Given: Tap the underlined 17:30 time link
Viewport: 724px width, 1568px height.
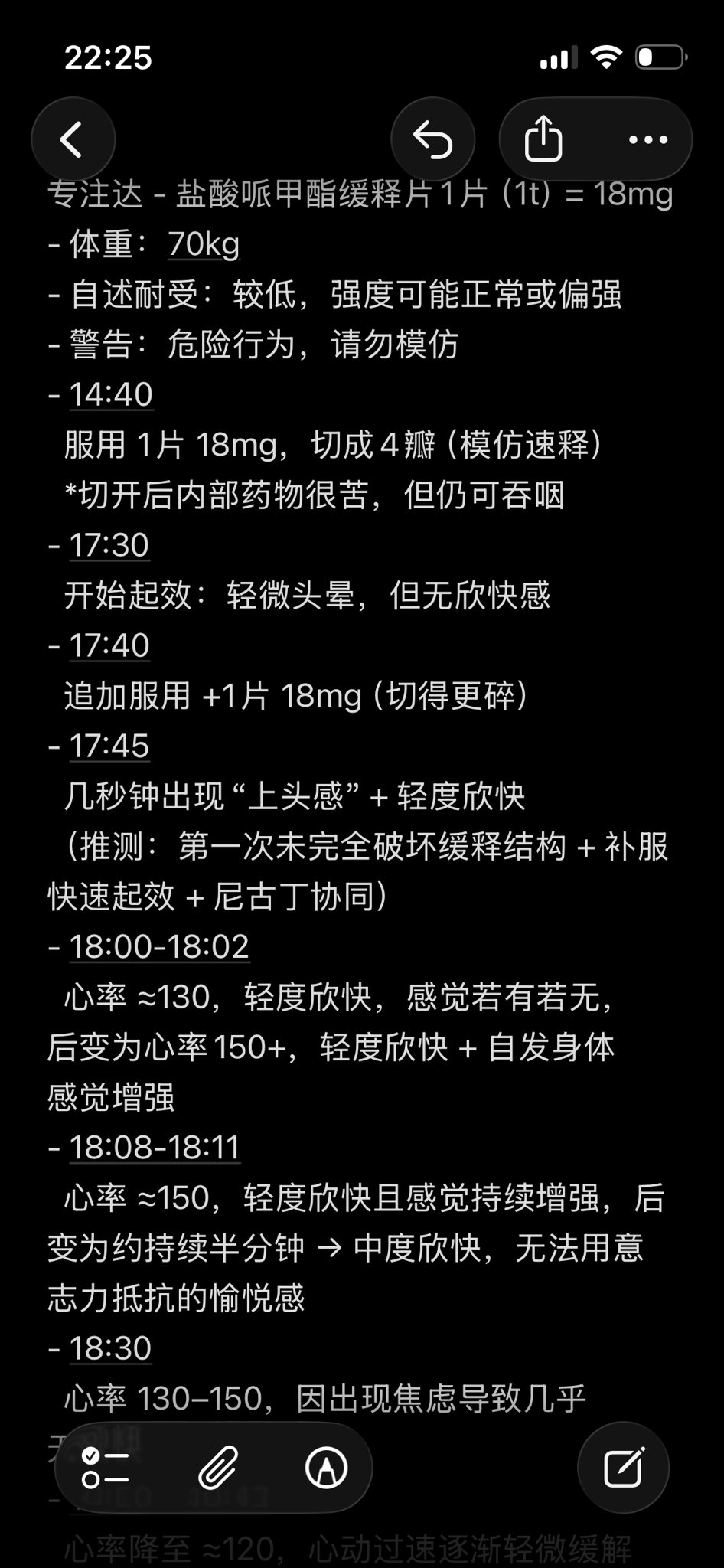Looking at the screenshot, I should tap(109, 545).
